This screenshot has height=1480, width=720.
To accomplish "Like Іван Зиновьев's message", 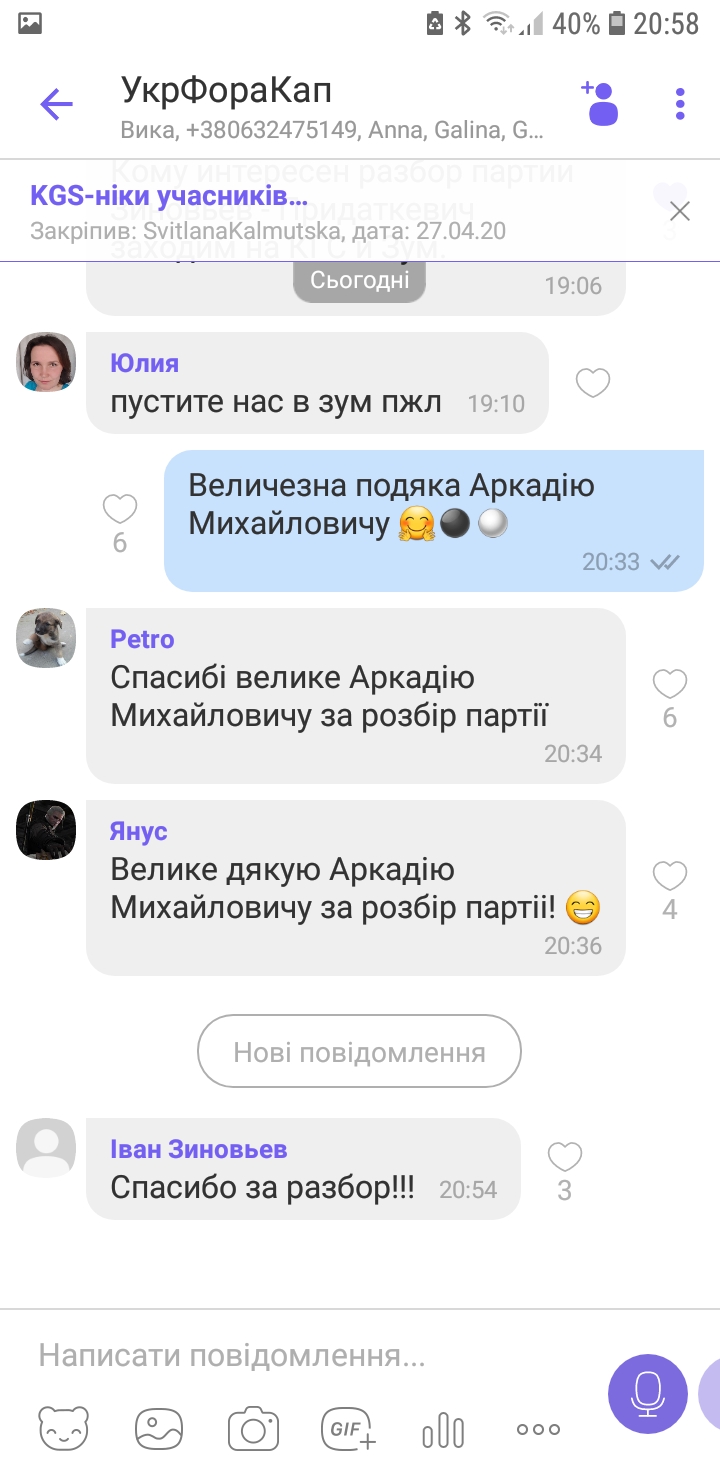I will pyautogui.click(x=565, y=1158).
